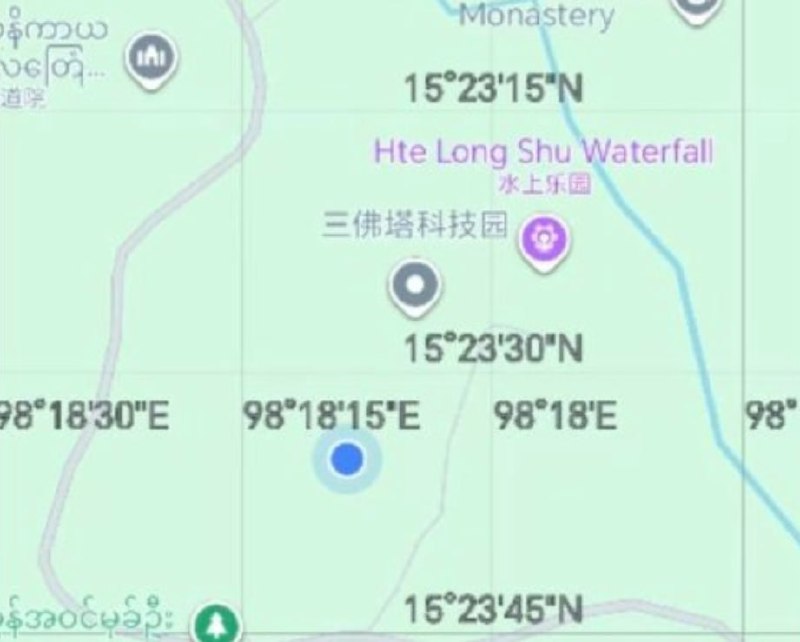This screenshot has width=800, height=642.
Task: Open the Hte Long Shu Waterfall purple pin
Action: click(x=544, y=241)
